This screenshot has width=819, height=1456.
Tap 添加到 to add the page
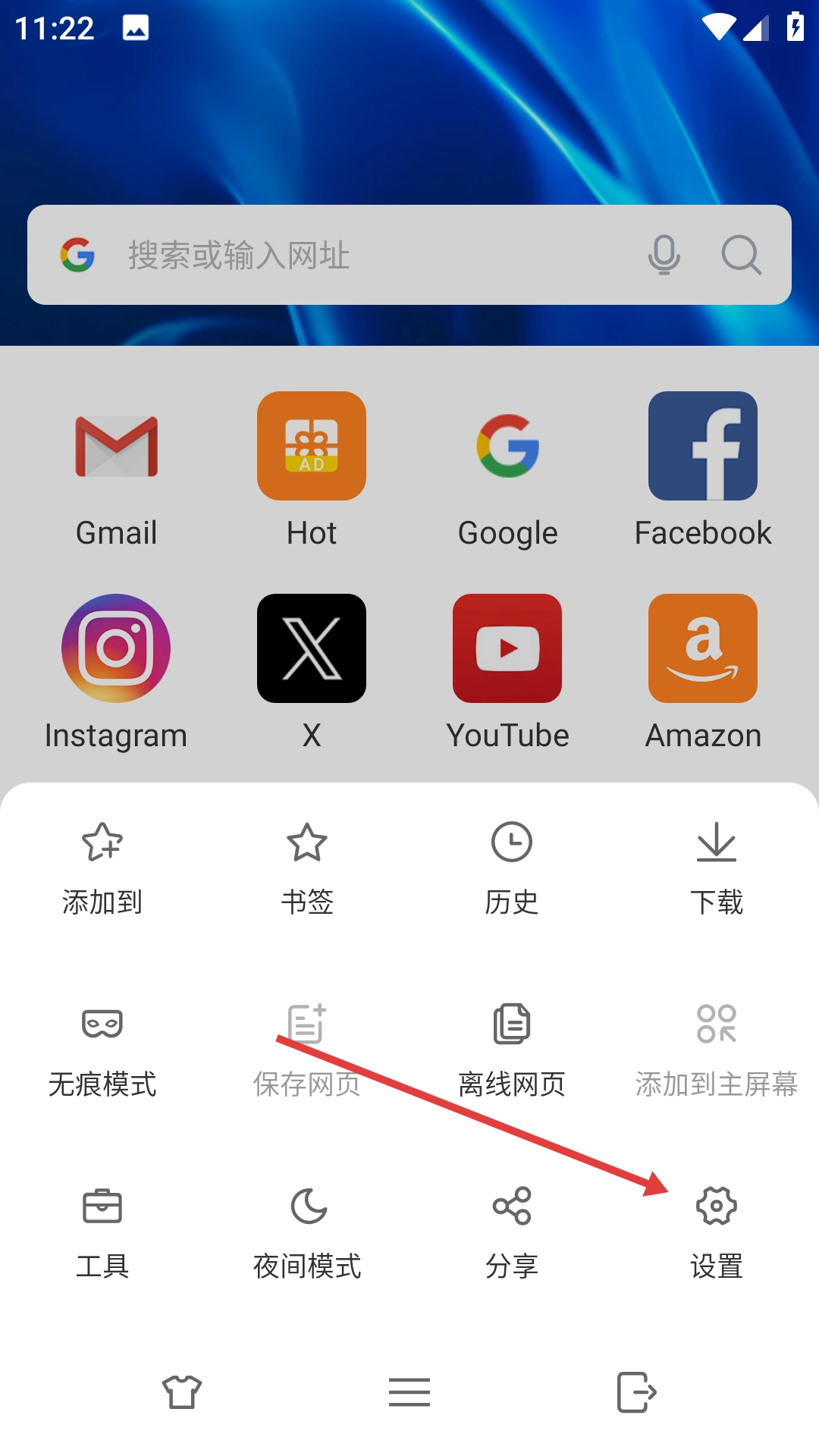pos(102,867)
